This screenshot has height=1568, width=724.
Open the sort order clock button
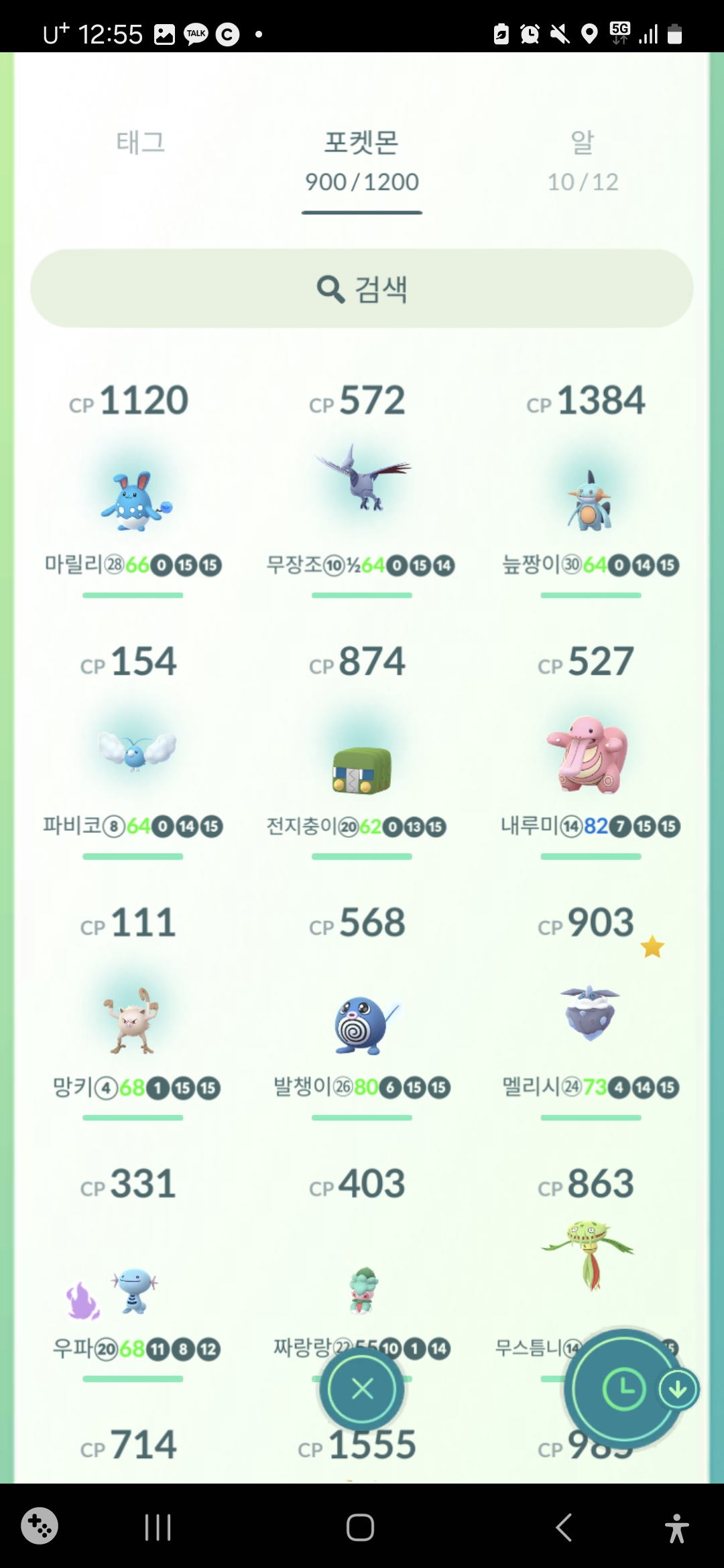point(623,1388)
